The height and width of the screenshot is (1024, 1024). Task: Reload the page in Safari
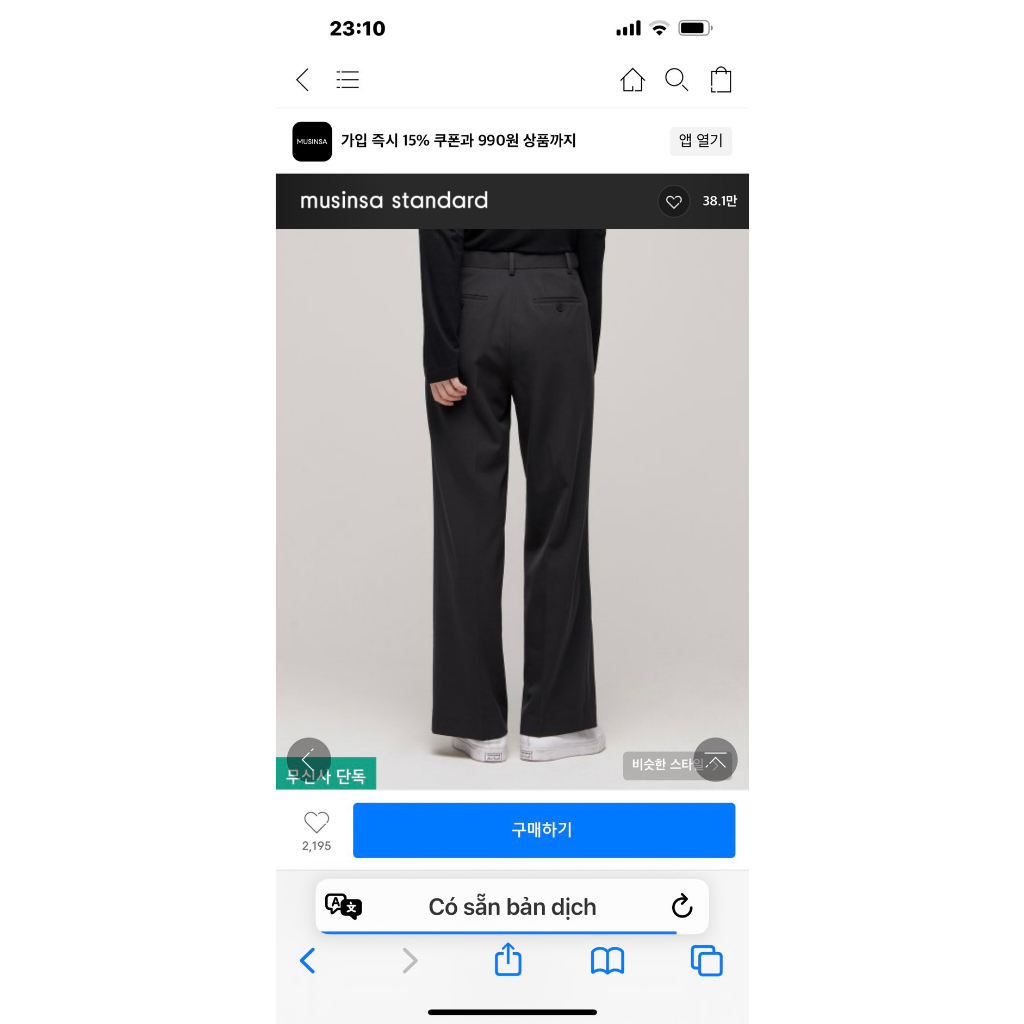682,906
